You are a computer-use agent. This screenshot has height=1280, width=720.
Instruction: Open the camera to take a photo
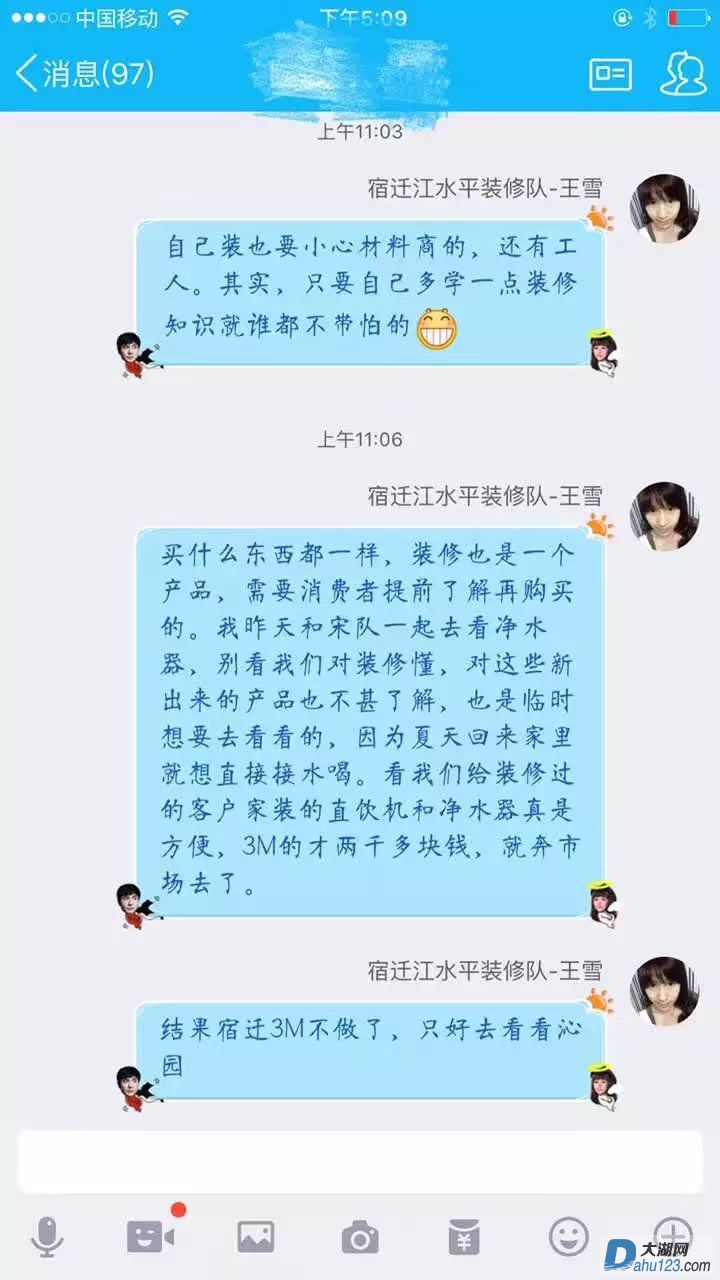click(360, 1238)
